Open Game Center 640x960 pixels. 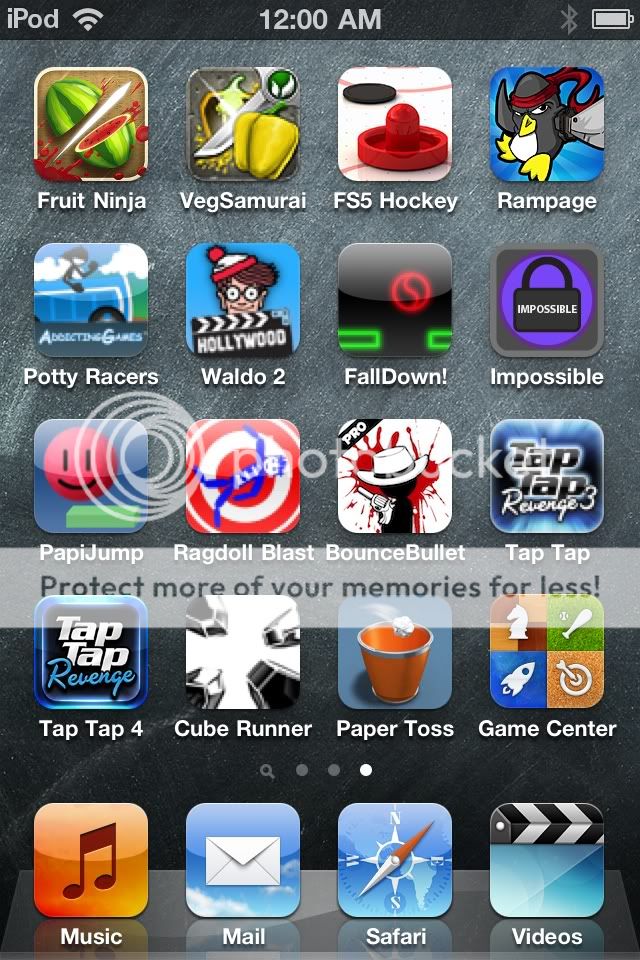tap(547, 652)
